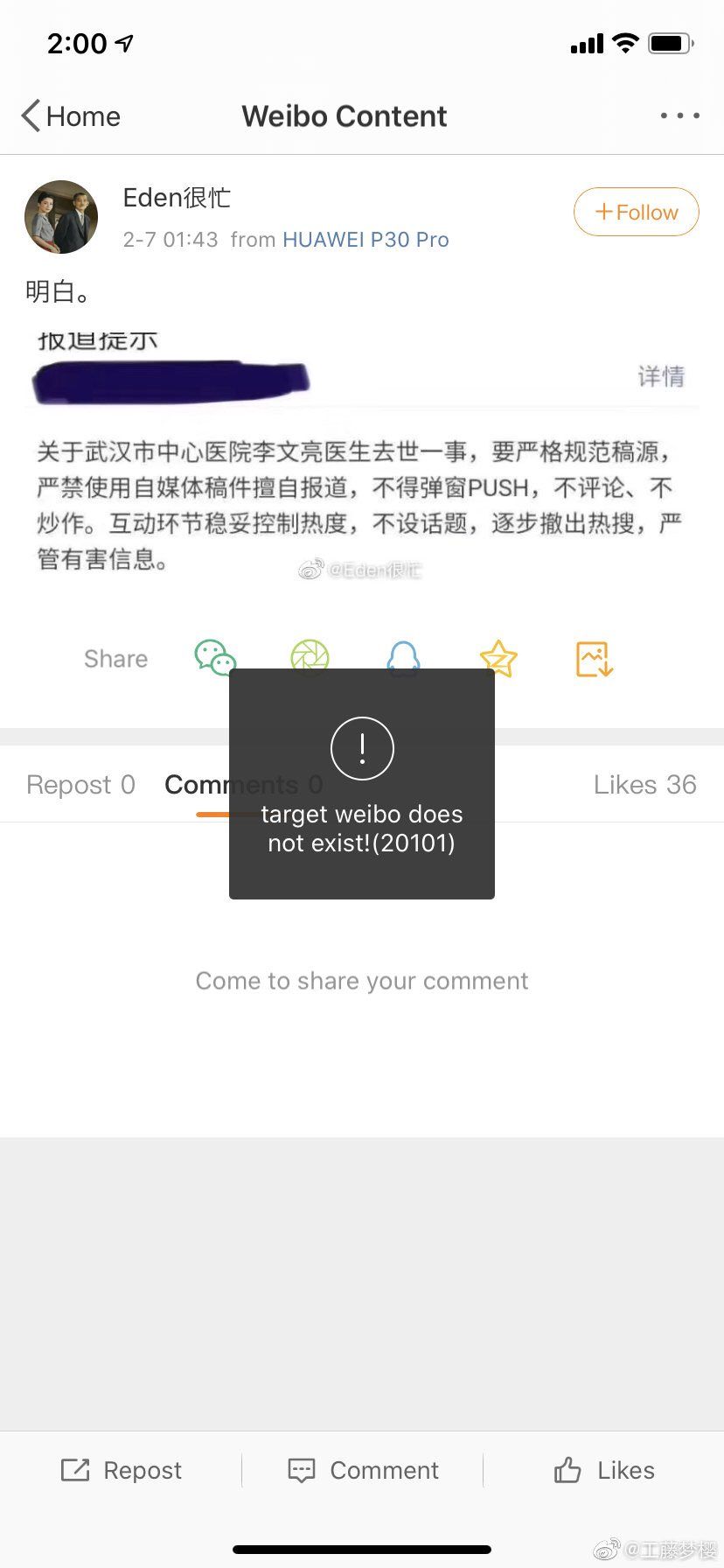
Task: Repost this weibo from bottom bar
Action: (x=122, y=1471)
